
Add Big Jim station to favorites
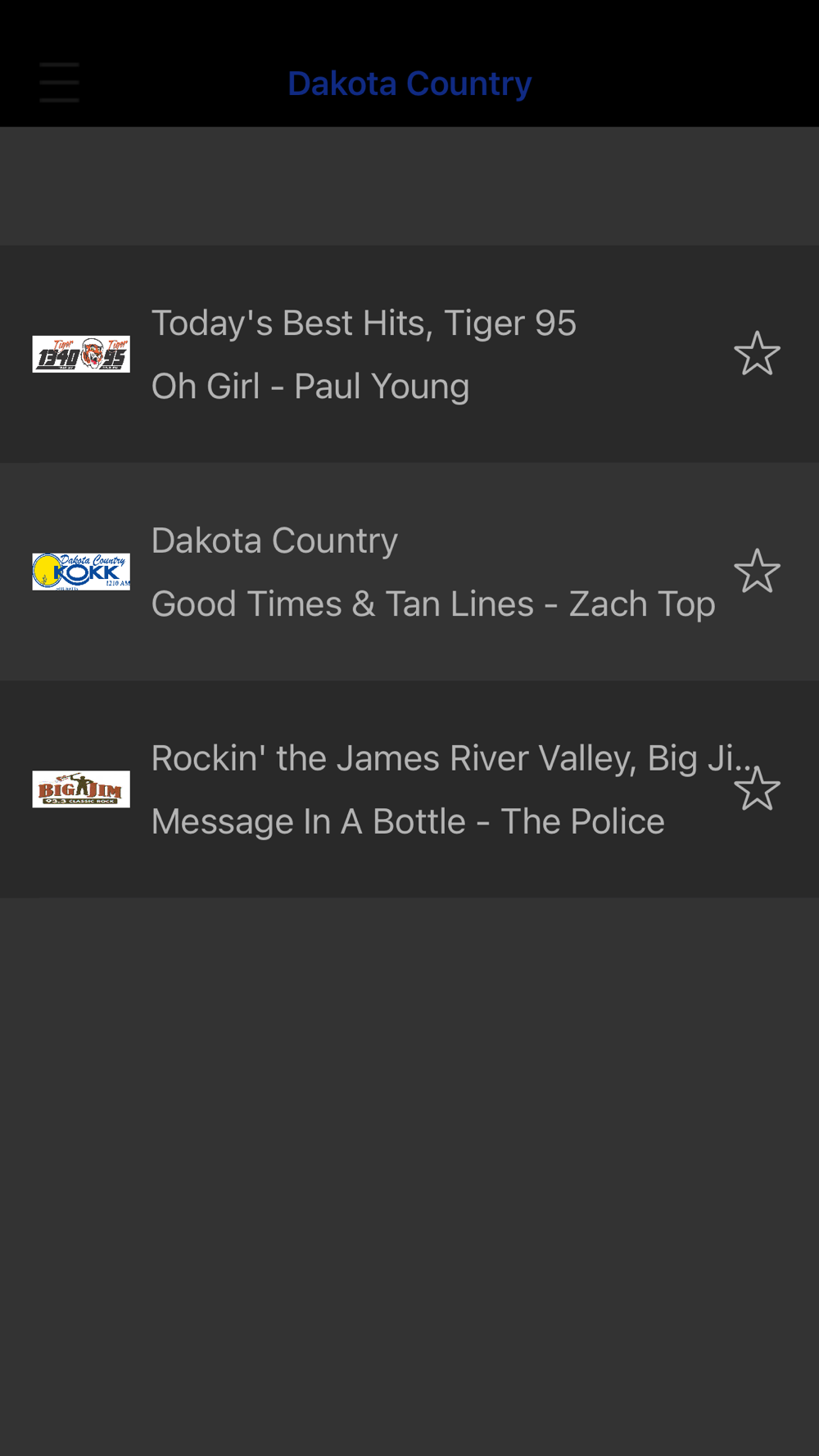tap(757, 789)
